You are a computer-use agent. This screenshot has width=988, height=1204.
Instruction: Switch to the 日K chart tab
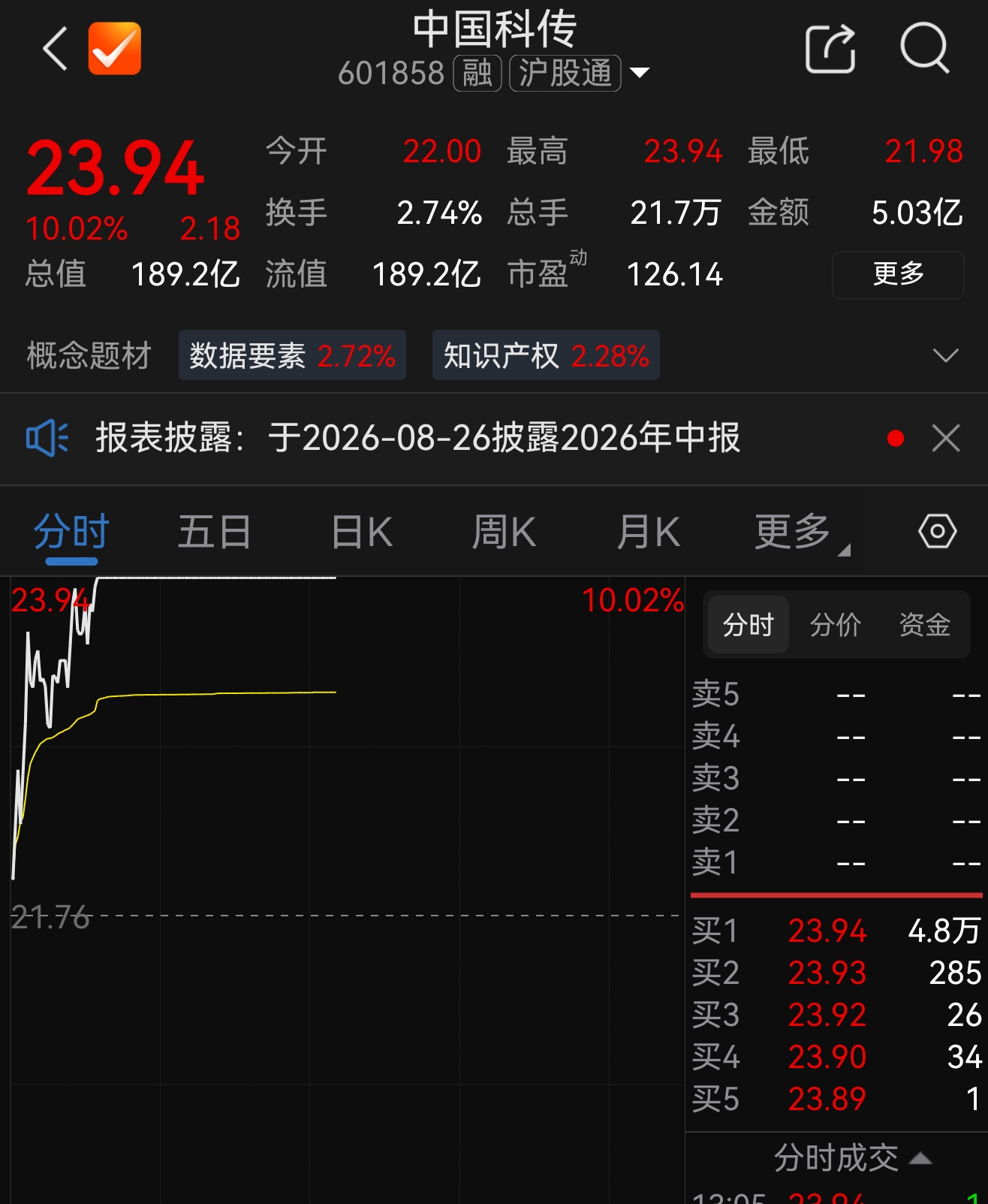(x=362, y=533)
